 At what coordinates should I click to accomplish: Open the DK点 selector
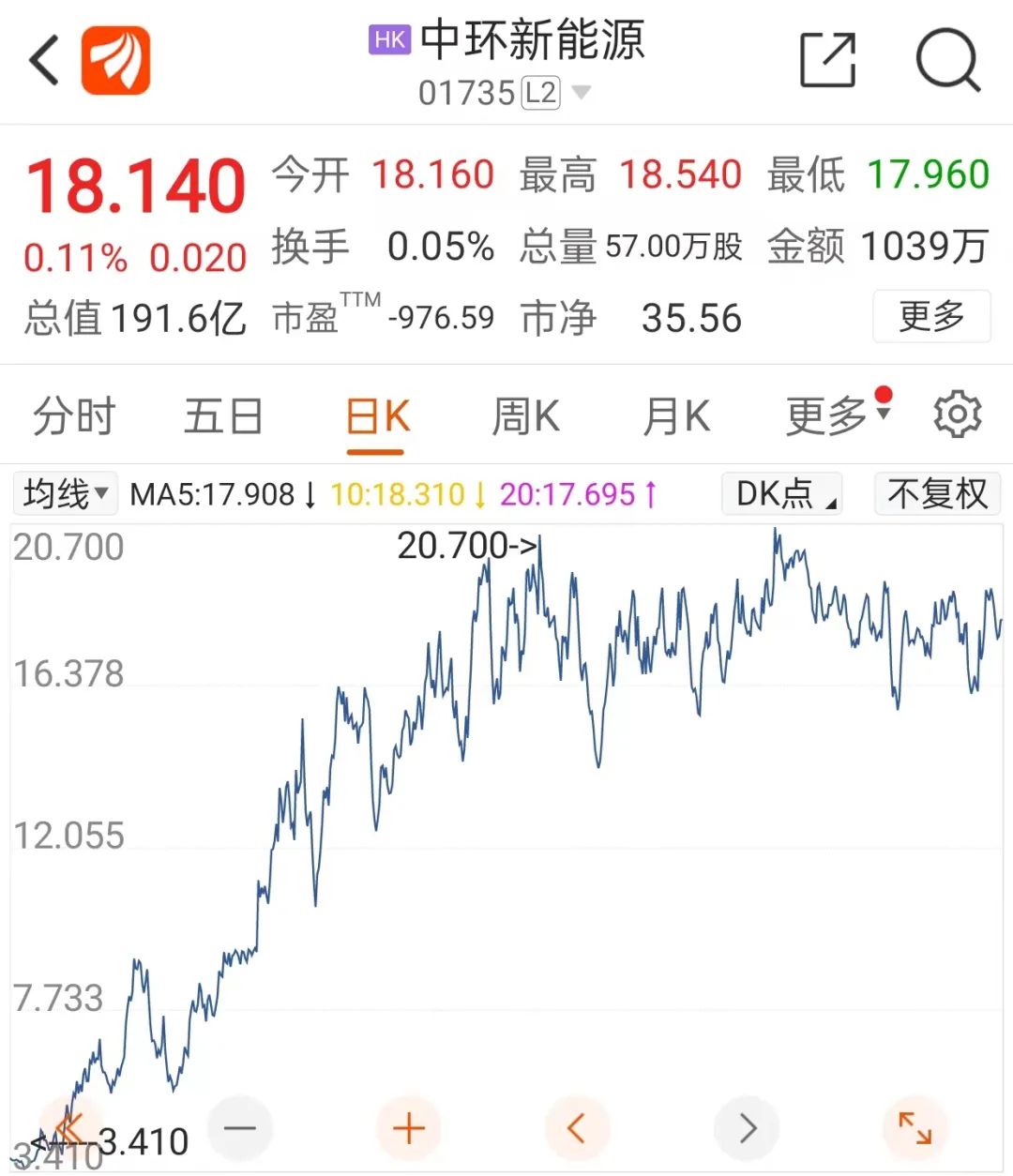pos(783,493)
